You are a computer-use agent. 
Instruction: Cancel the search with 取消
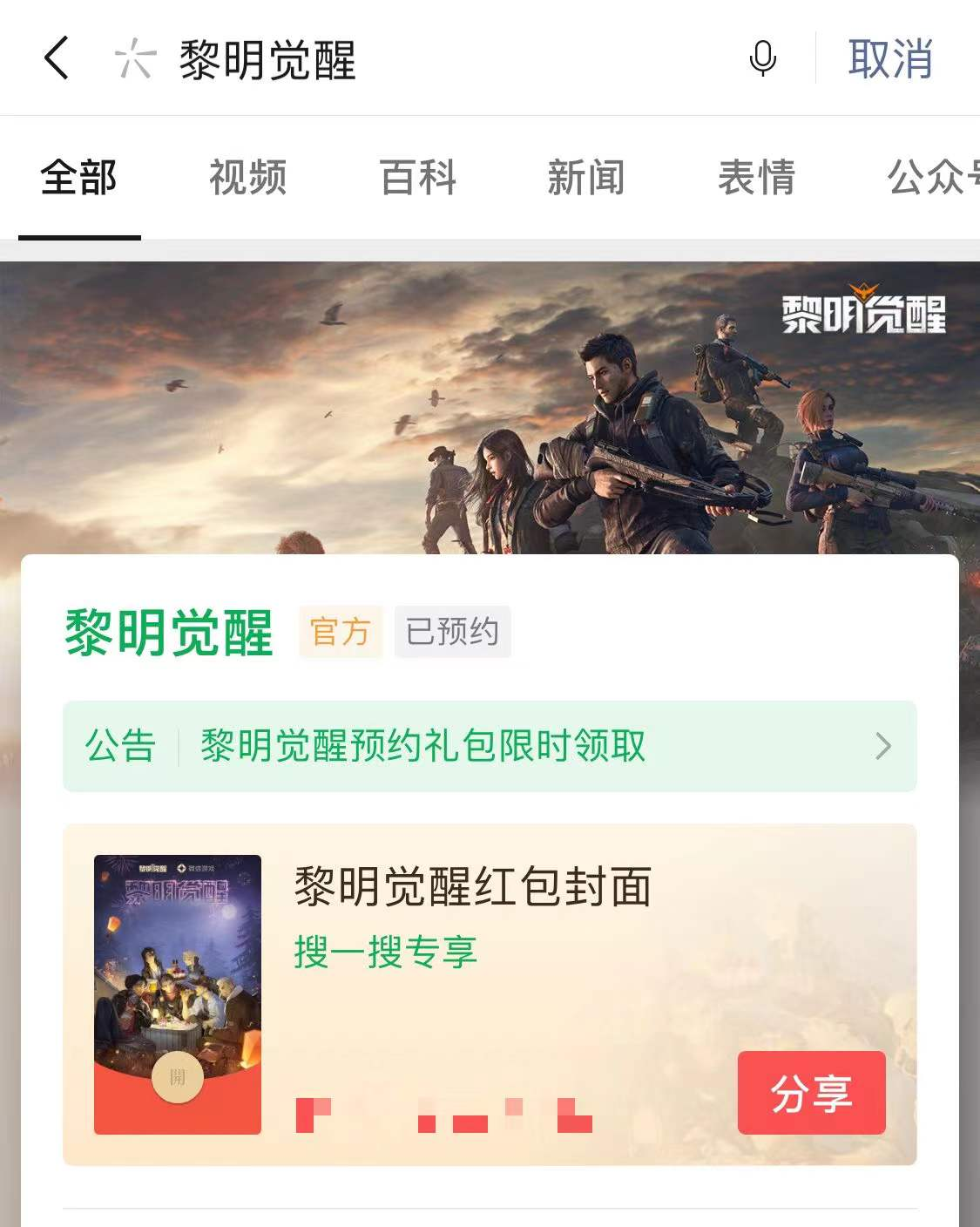pyautogui.click(x=890, y=58)
